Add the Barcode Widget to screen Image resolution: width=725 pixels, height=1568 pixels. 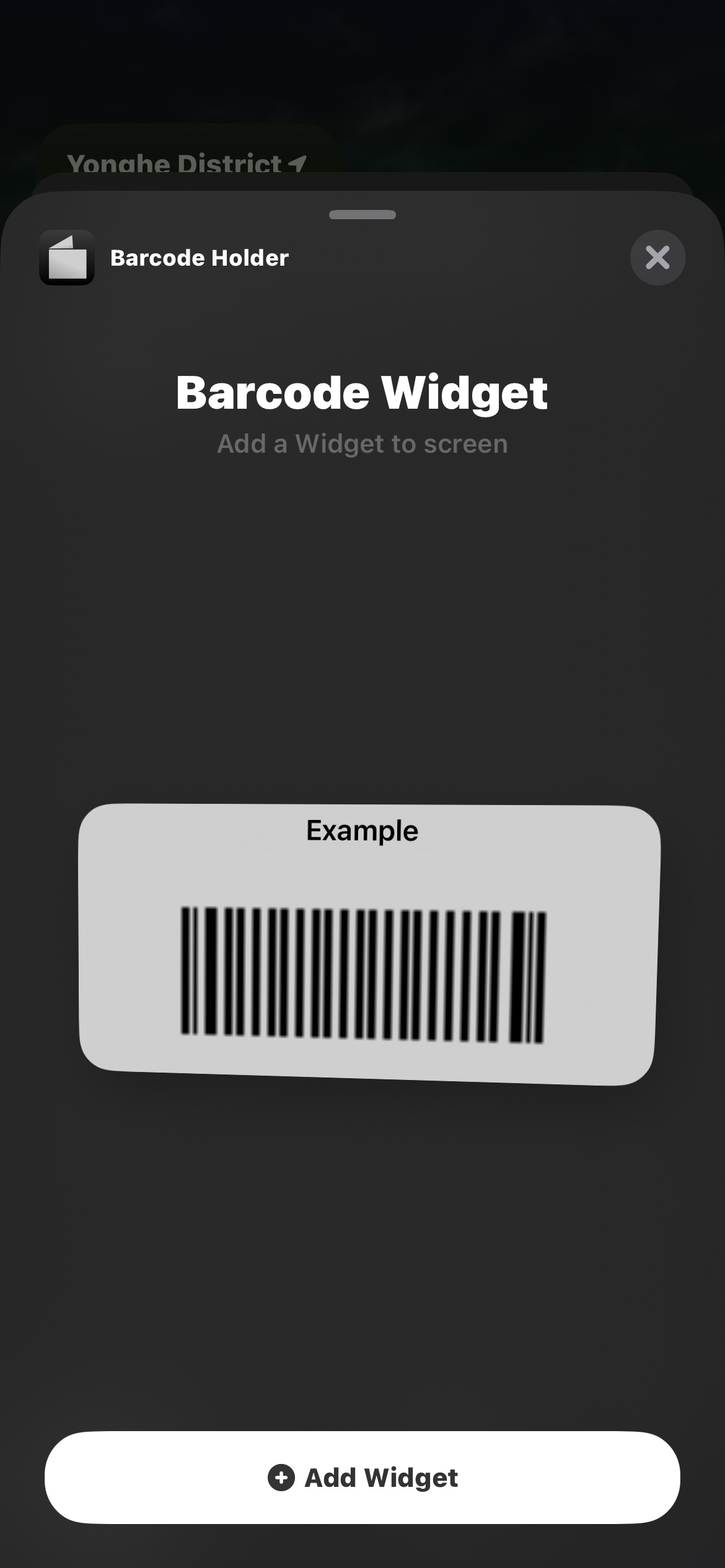tap(362, 1478)
